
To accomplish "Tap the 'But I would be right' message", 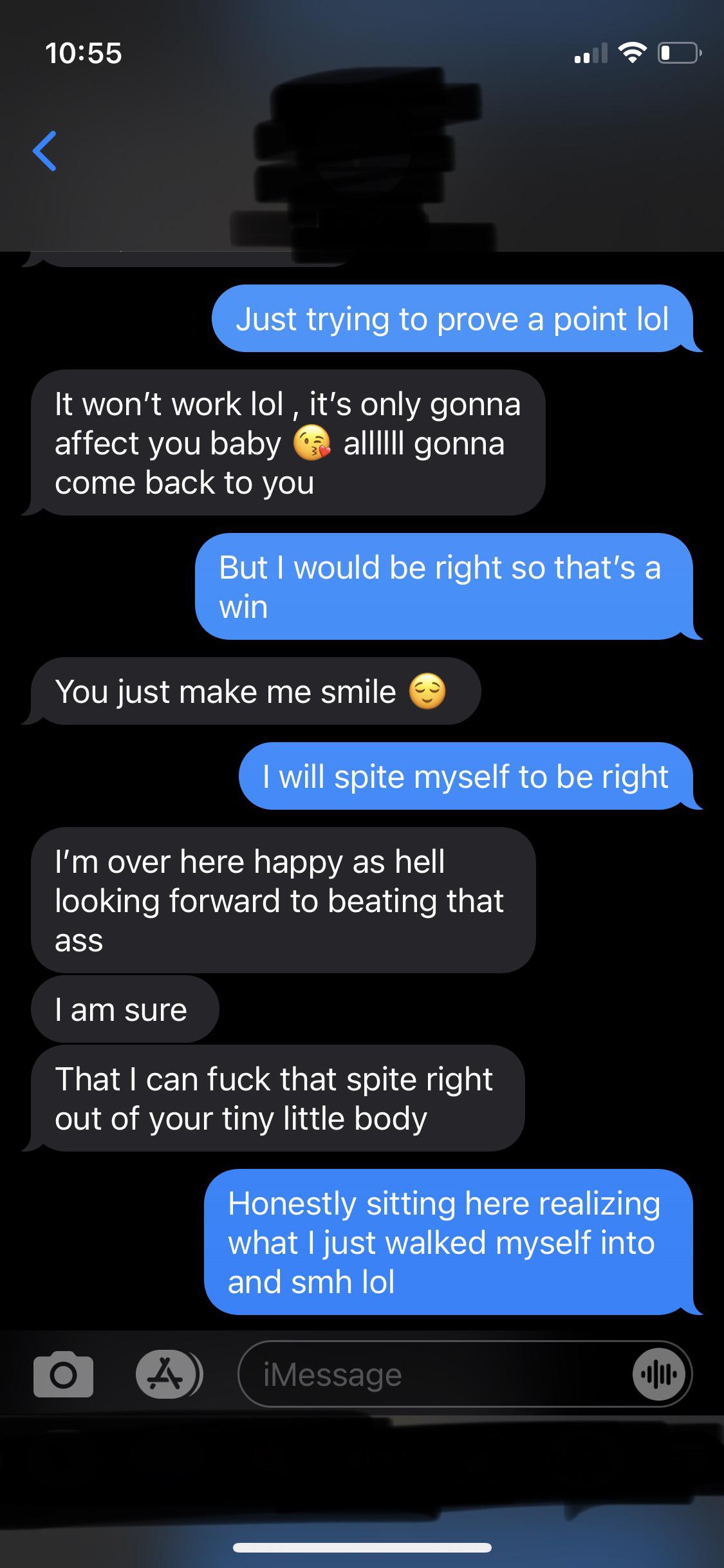I will click(x=444, y=586).
